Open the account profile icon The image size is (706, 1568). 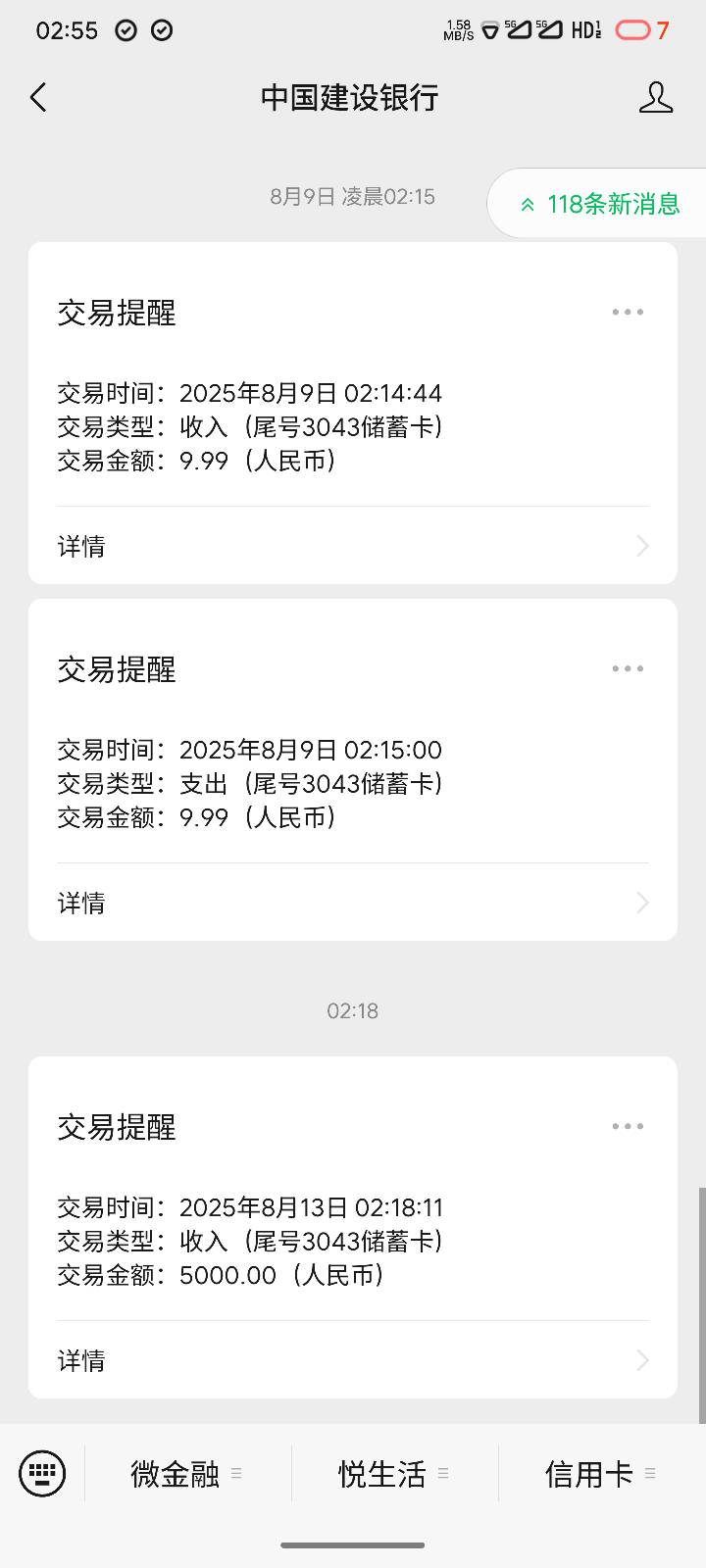click(656, 97)
